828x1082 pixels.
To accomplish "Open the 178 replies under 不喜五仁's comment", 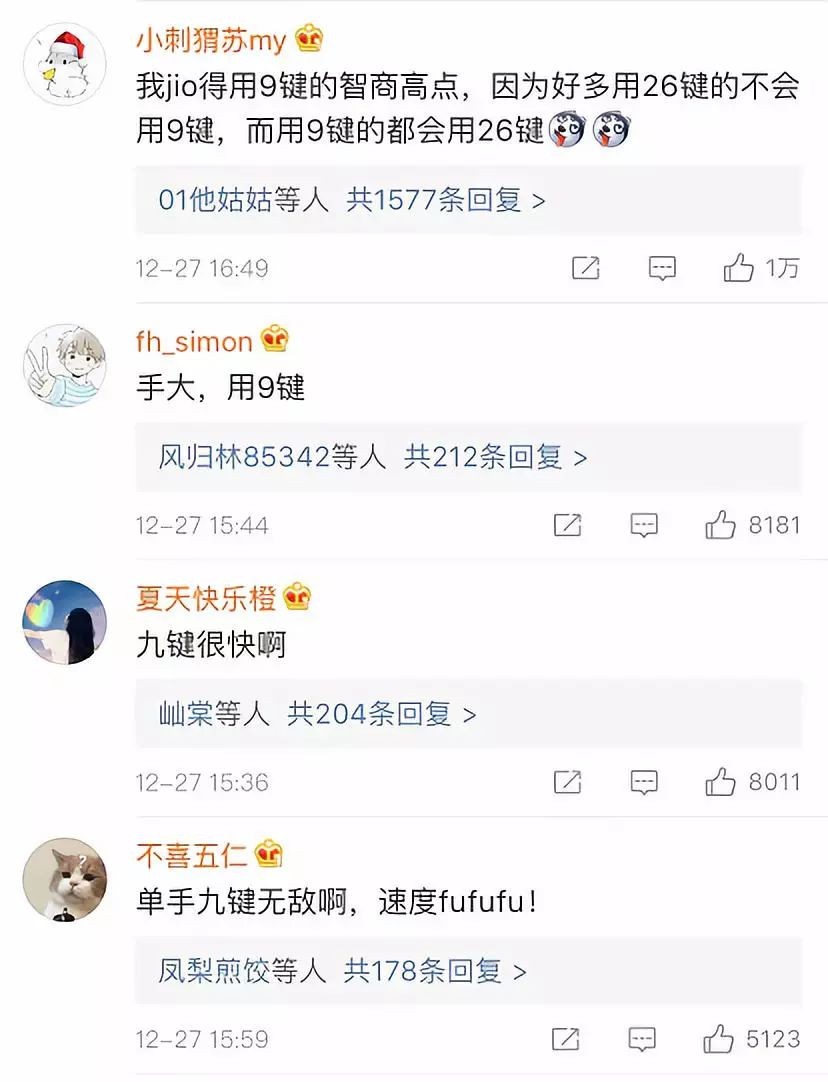I will pos(342,971).
